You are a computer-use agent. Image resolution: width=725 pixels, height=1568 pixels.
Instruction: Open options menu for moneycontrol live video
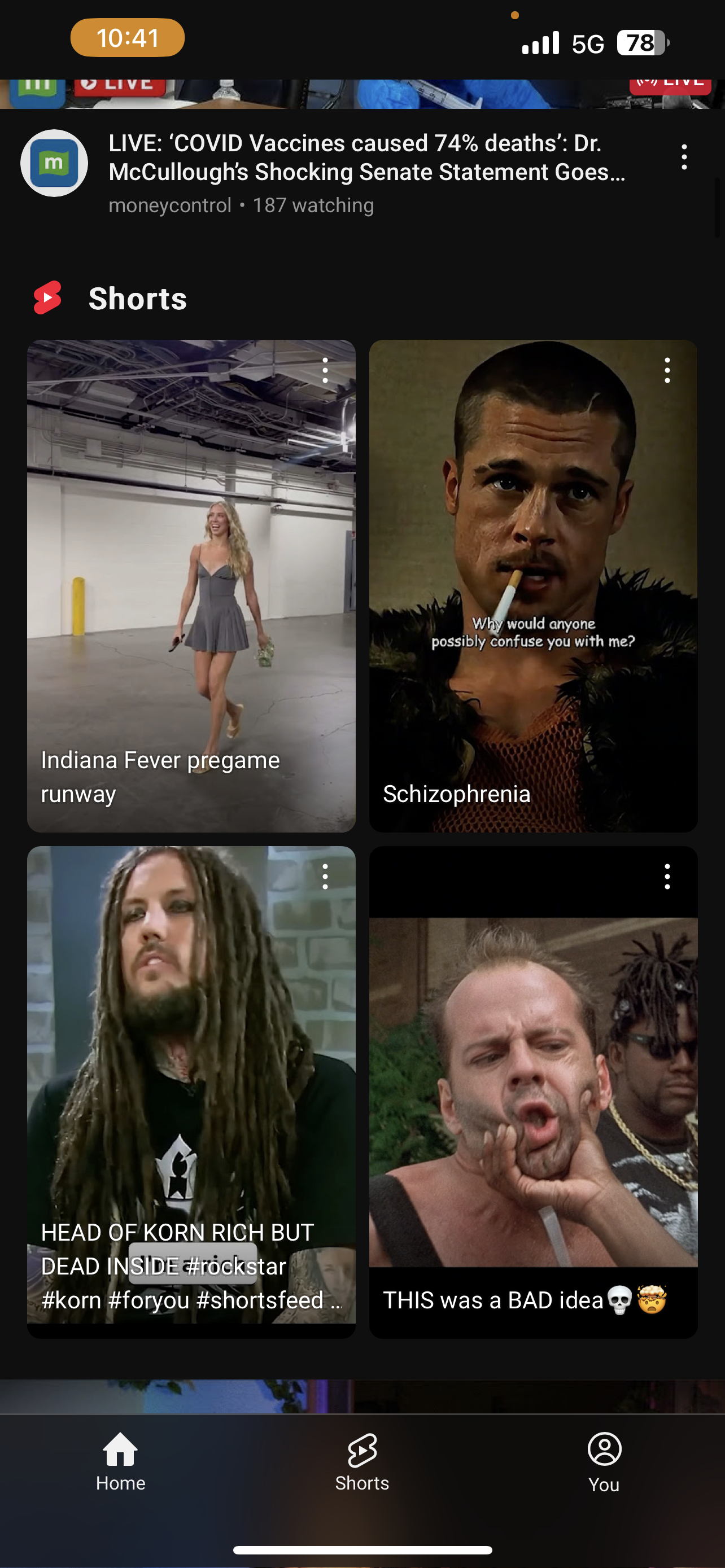point(684,157)
